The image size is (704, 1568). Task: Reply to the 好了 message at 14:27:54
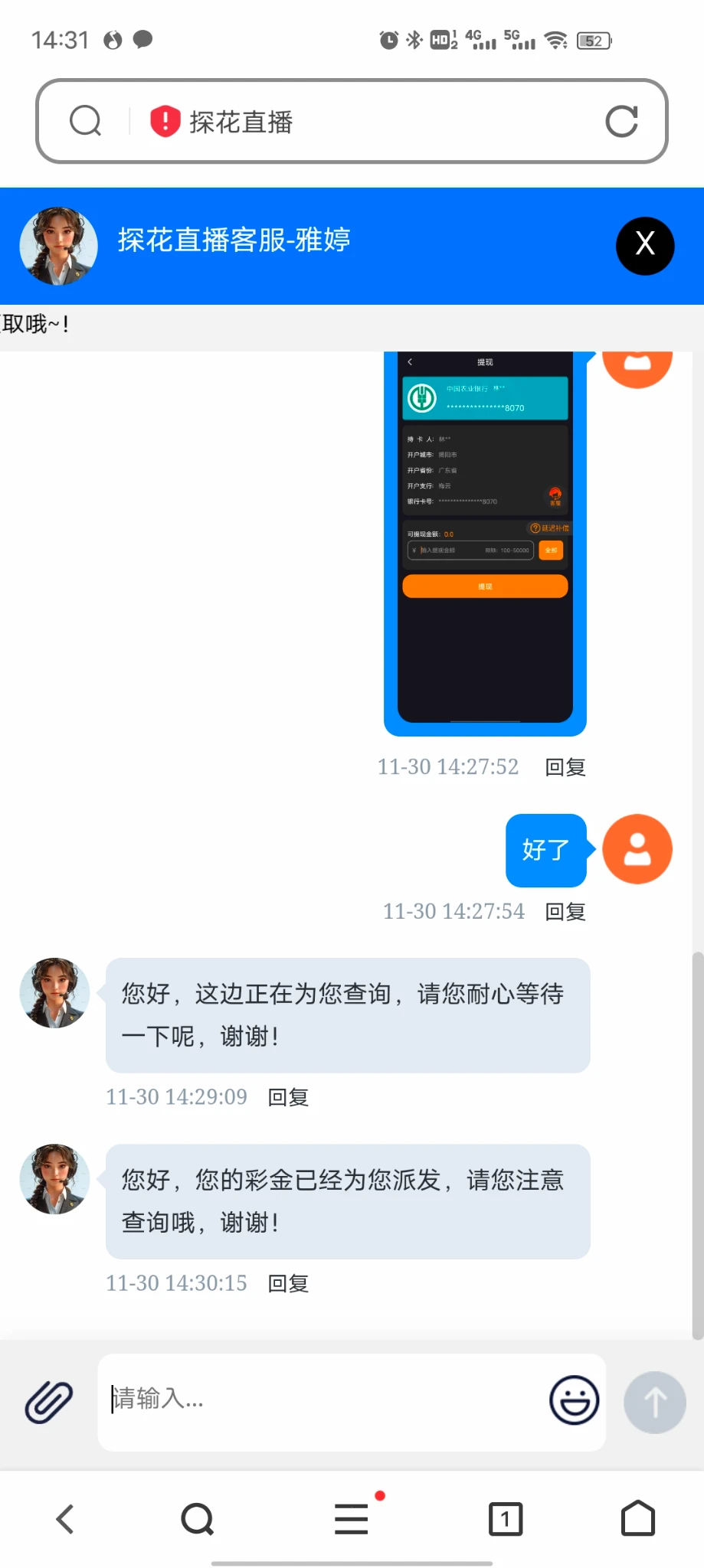coord(565,912)
